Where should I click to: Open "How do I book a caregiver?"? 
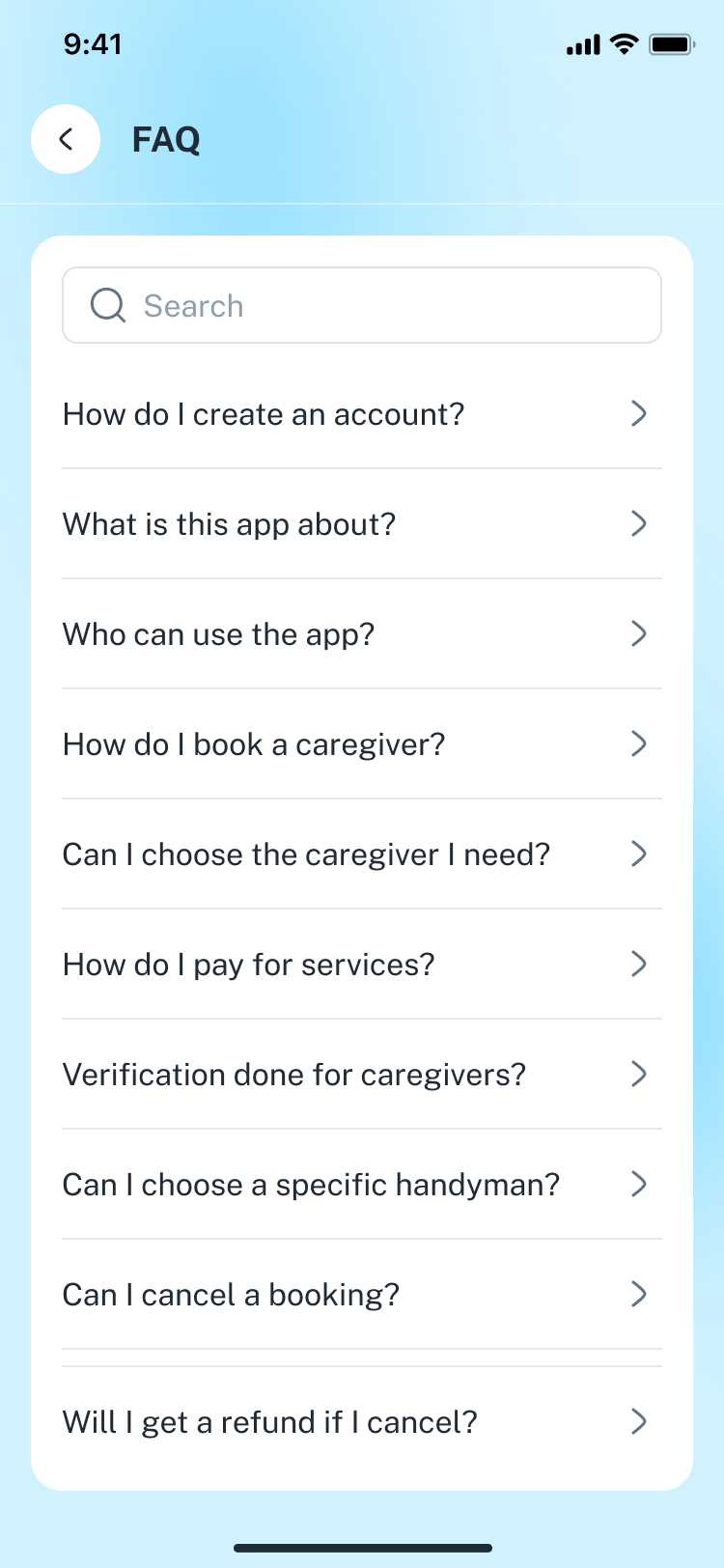pyautogui.click(x=361, y=744)
